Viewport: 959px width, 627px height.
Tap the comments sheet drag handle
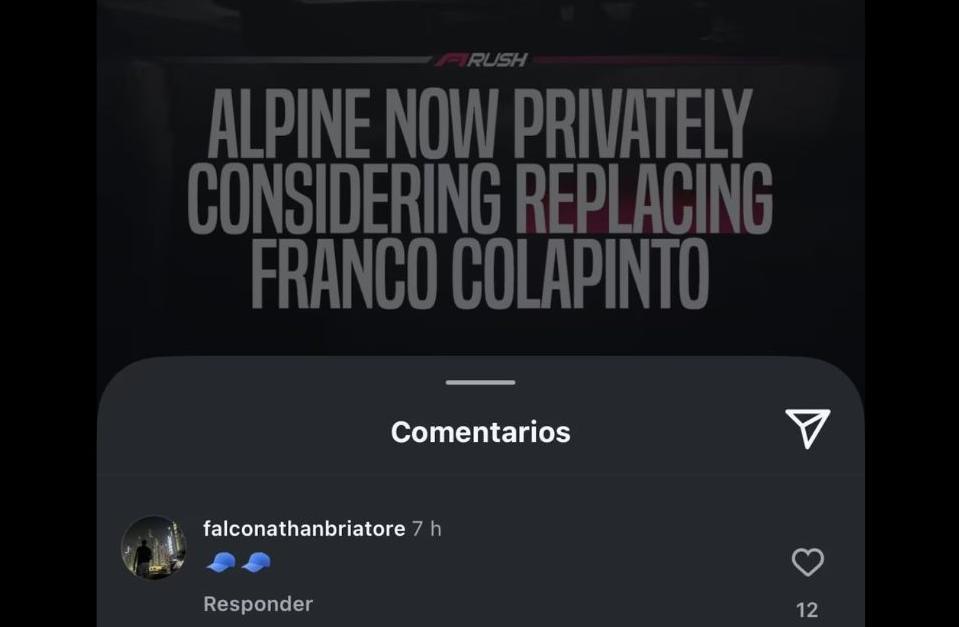tap(480, 382)
